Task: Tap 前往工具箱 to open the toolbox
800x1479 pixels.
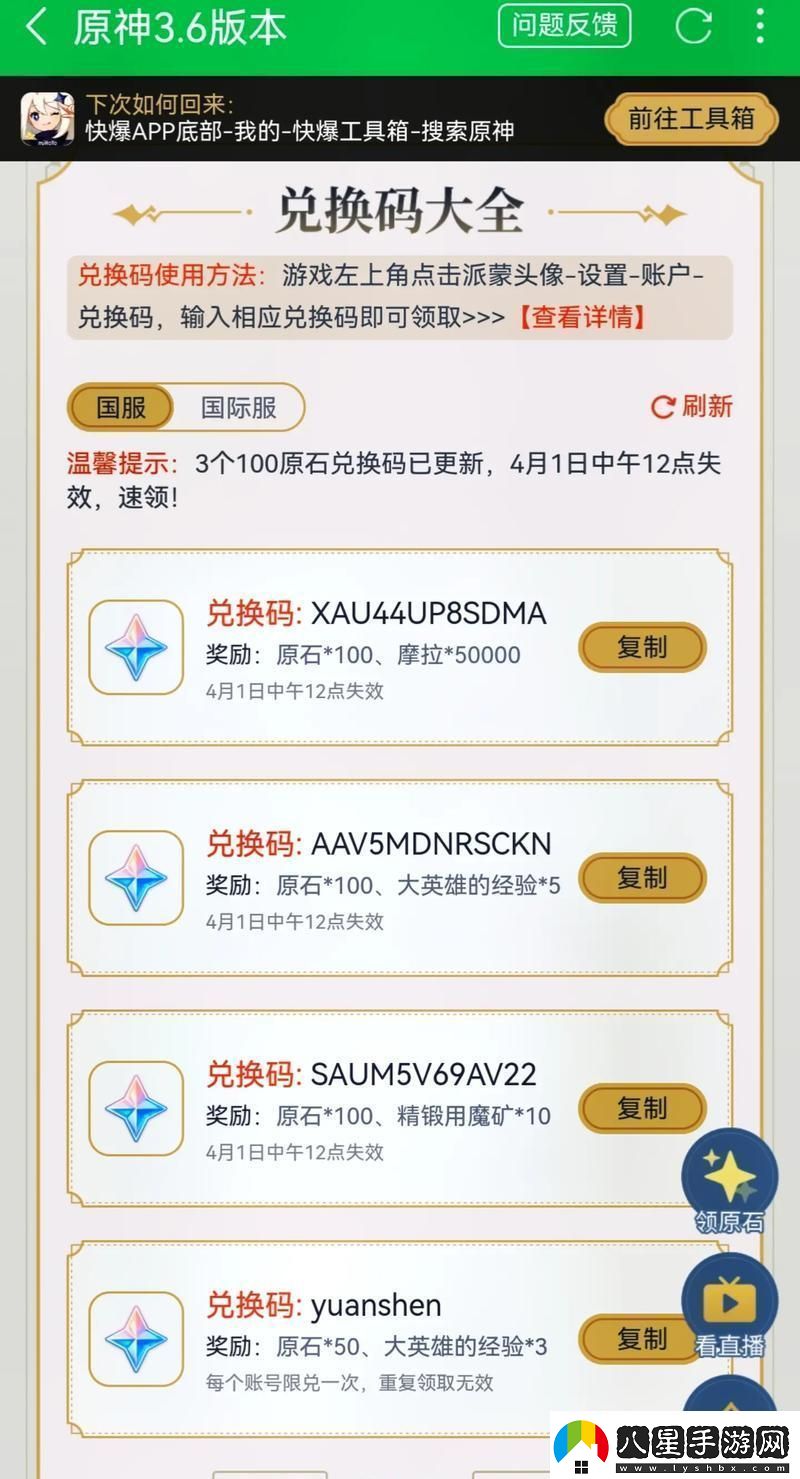Action: tap(691, 119)
